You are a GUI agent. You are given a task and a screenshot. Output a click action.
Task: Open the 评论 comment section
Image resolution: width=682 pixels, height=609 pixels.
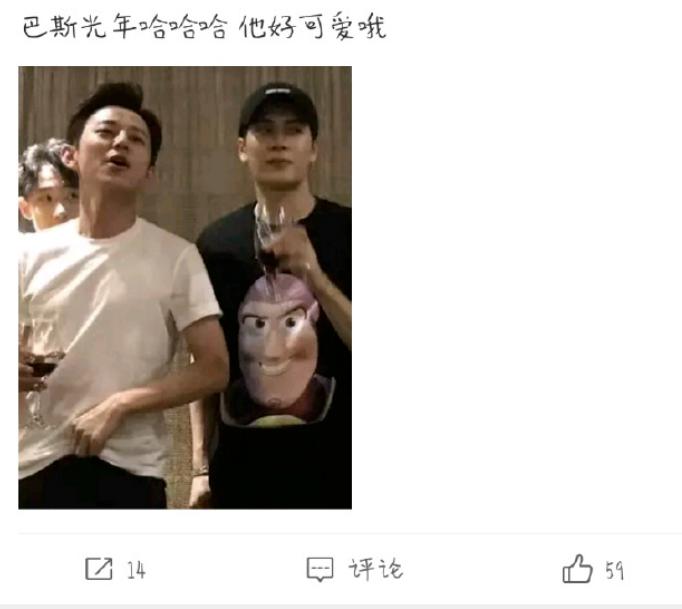coord(354,569)
